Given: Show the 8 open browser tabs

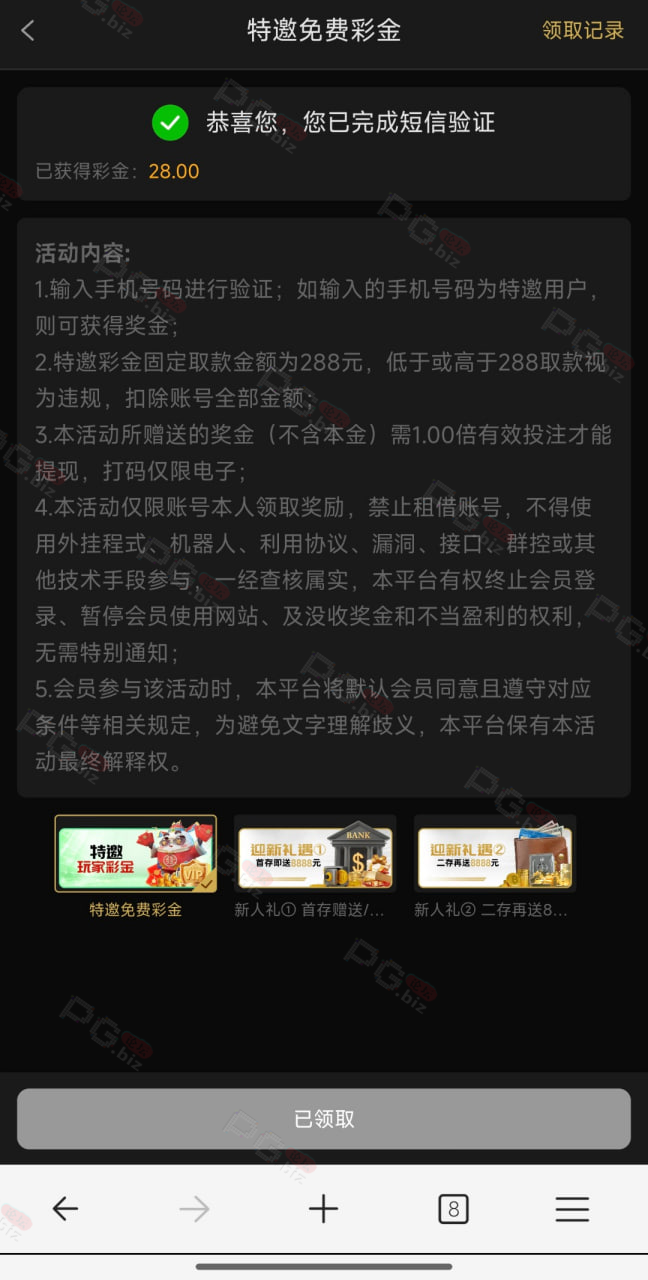Looking at the screenshot, I should point(453,1210).
